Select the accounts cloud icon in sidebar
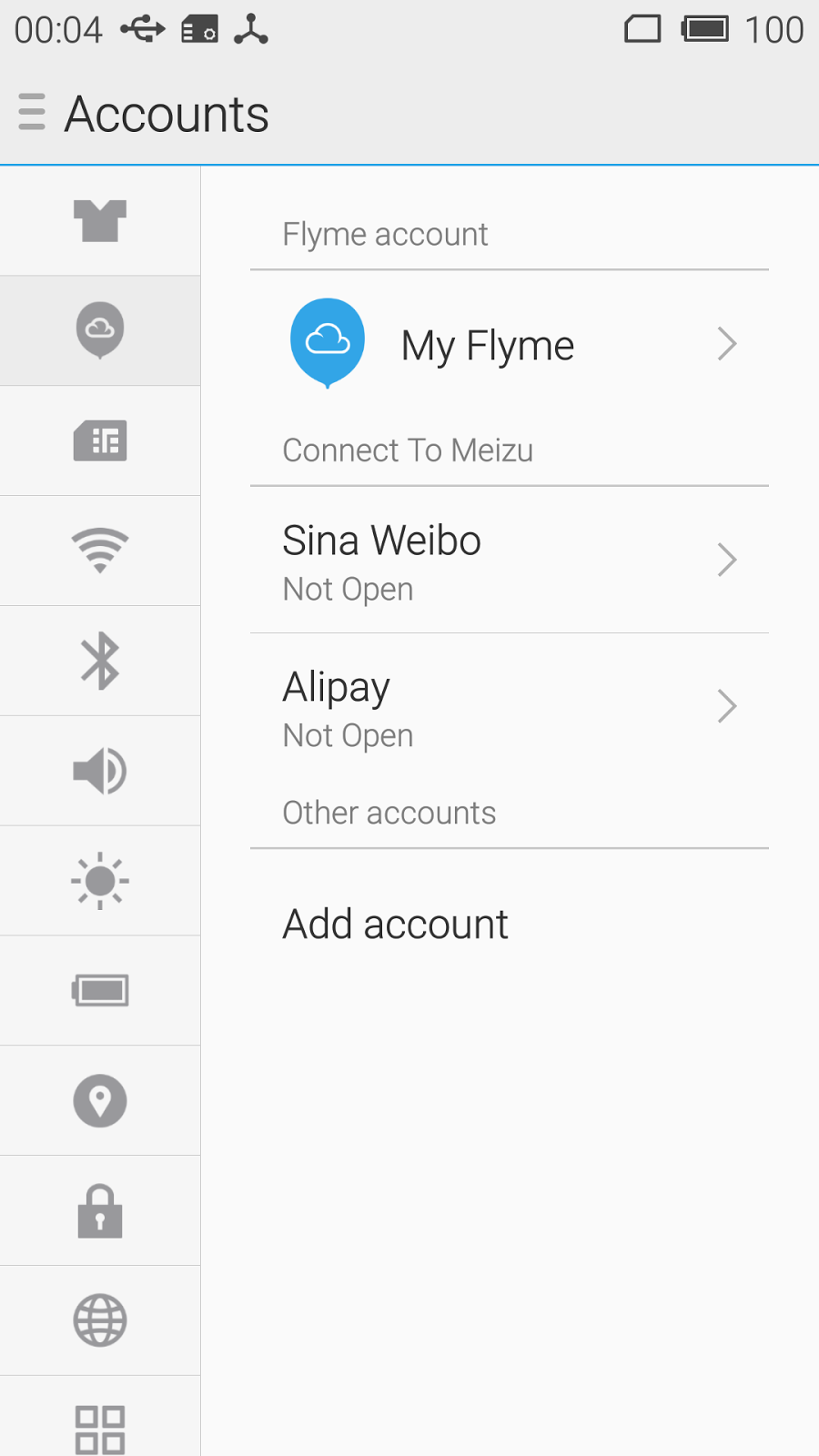Viewport: 819px width, 1456px height. pos(100,330)
